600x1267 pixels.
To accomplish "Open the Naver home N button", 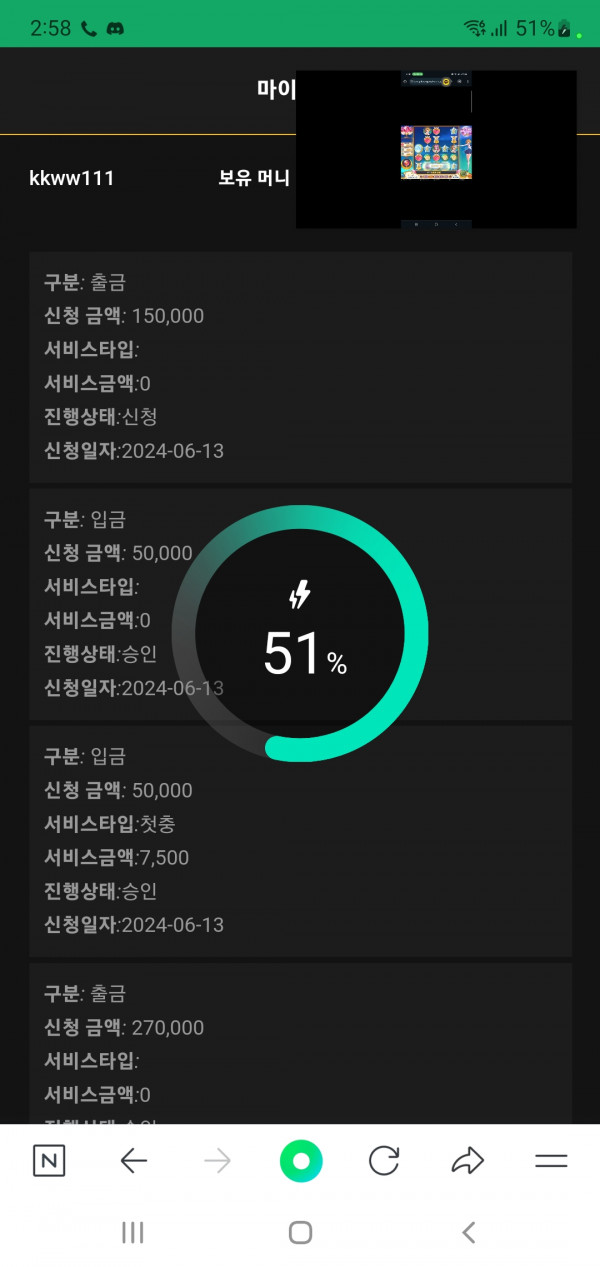I will (49, 1160).
